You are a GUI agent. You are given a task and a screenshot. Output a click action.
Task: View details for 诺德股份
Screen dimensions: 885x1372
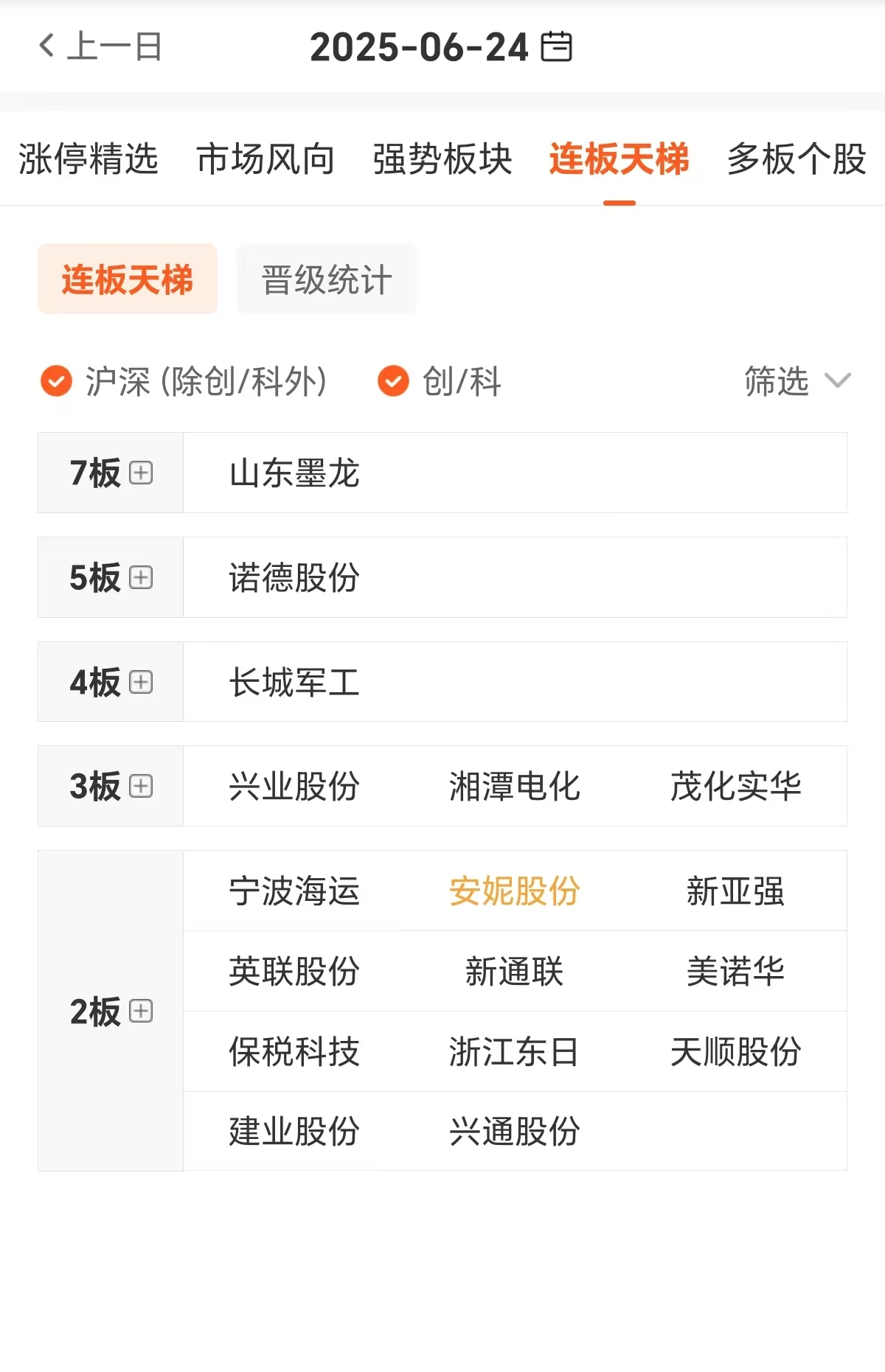coord(294,578)
